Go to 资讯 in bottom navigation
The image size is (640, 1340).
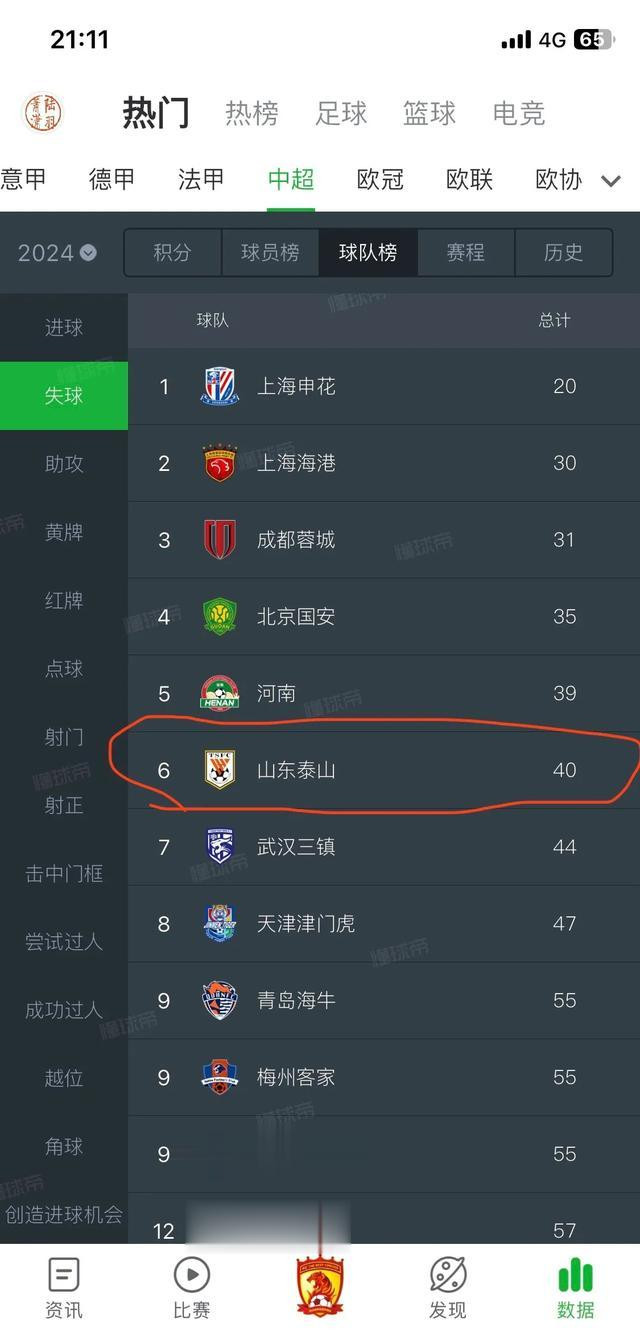[64, 1288]
